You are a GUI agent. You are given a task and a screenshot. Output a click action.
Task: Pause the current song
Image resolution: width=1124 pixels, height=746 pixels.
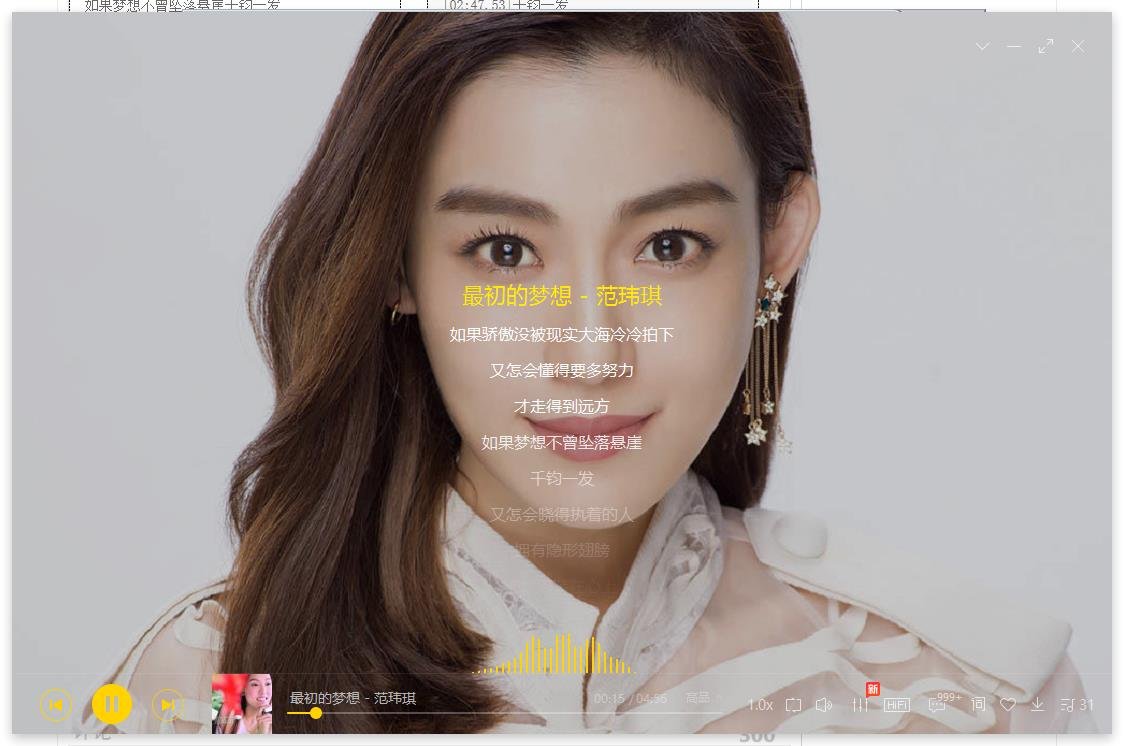click(112, 704)
